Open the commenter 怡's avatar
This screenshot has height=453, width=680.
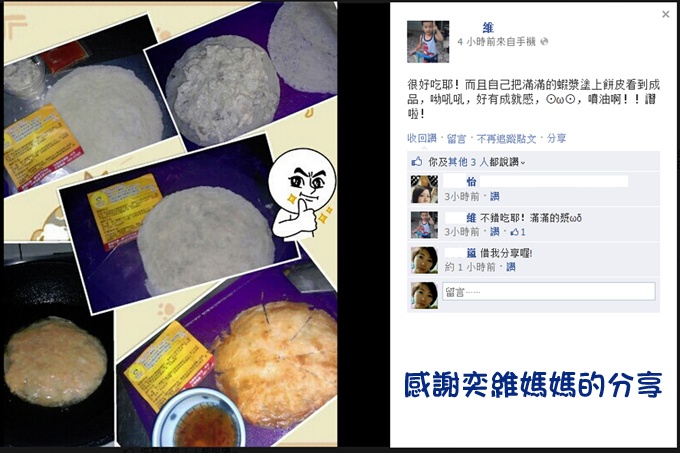(x=424, y=188)
